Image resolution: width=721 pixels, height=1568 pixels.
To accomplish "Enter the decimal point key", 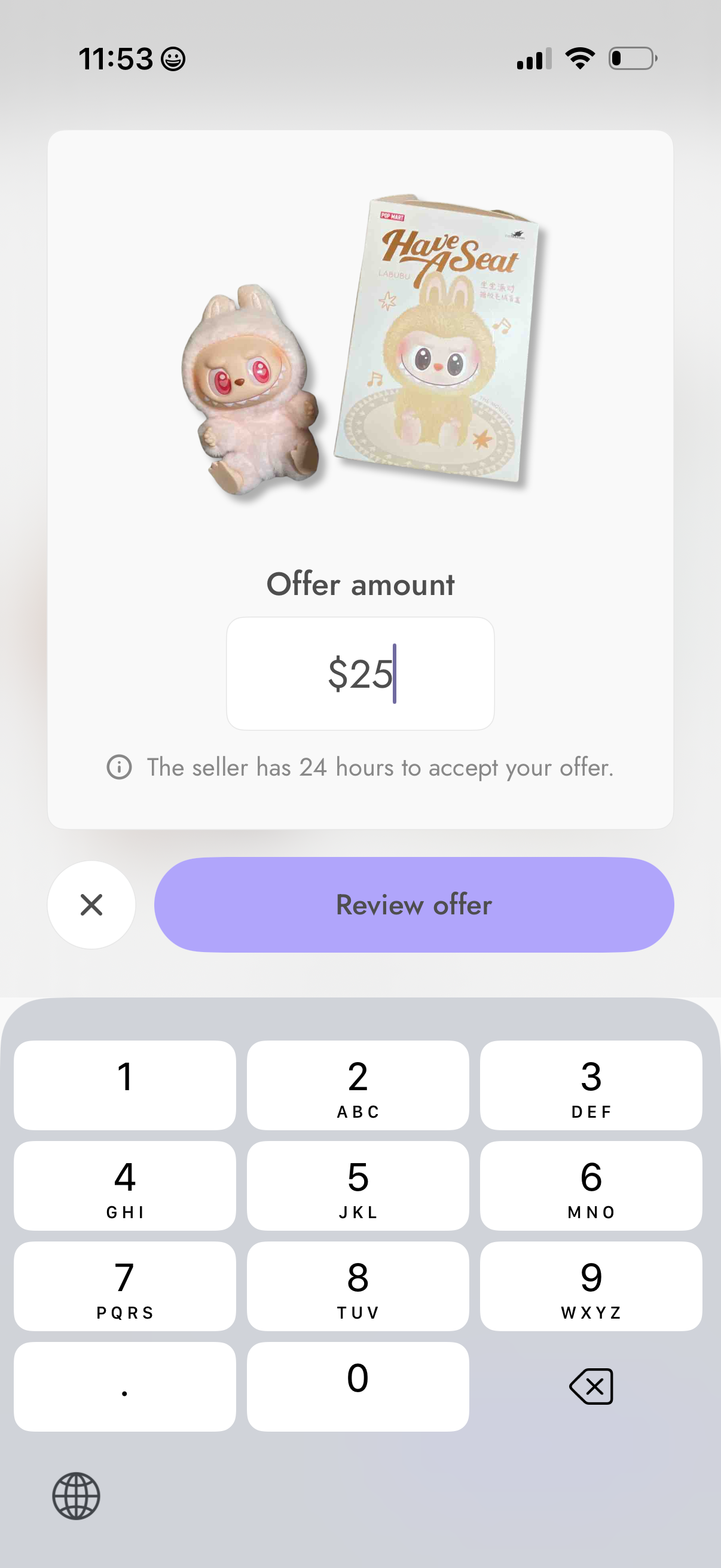I will point(125,1387).
